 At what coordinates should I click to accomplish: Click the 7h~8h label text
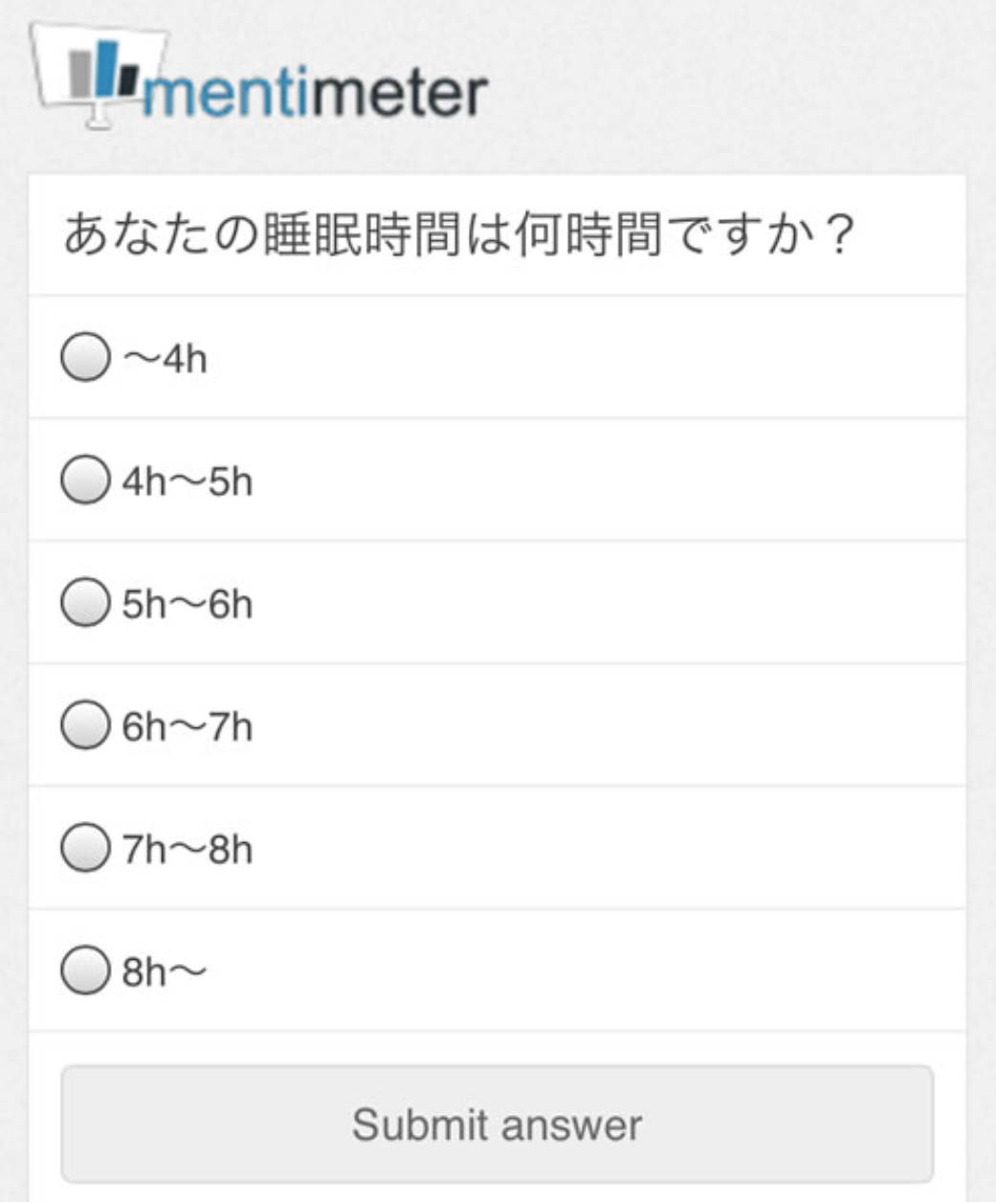pos(187,846)
